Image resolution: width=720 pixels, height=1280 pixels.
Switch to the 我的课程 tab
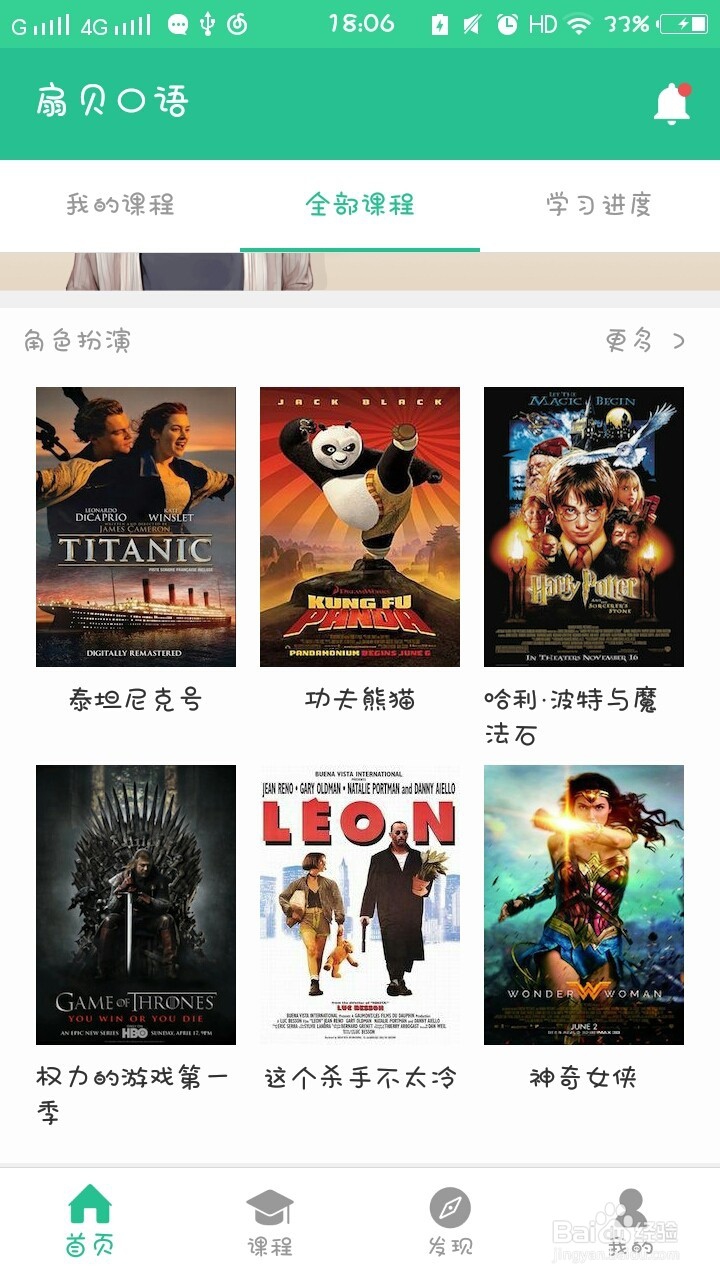point(120,205)
